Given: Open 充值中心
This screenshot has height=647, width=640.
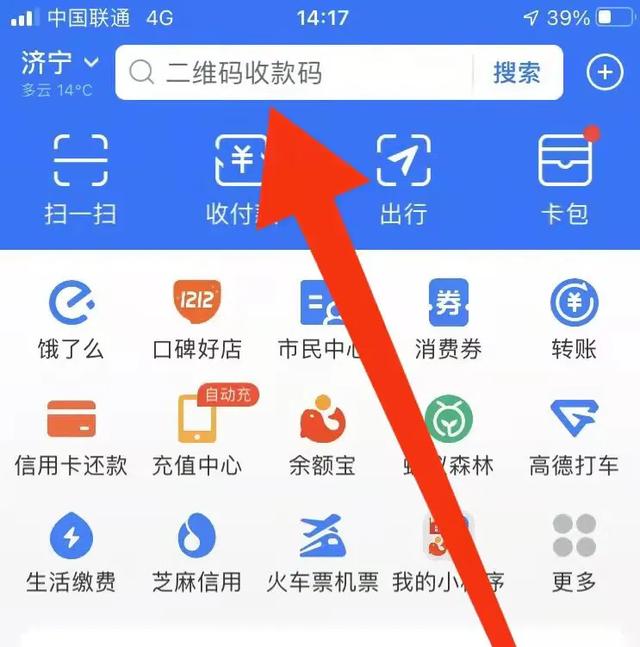Looking at the screenshot, I should click(x=196, y=434).
